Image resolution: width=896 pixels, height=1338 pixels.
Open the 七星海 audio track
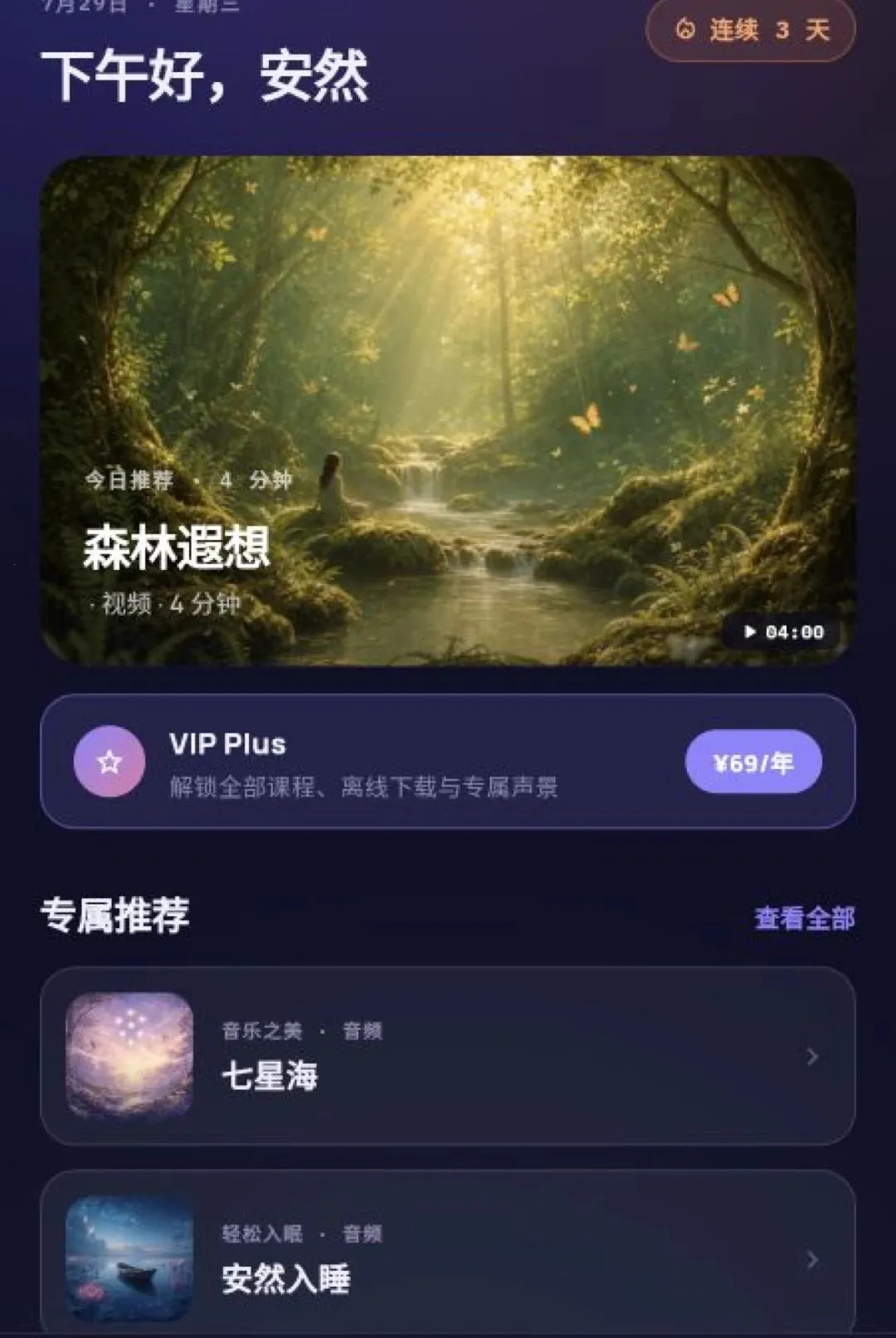[448, 1056]
